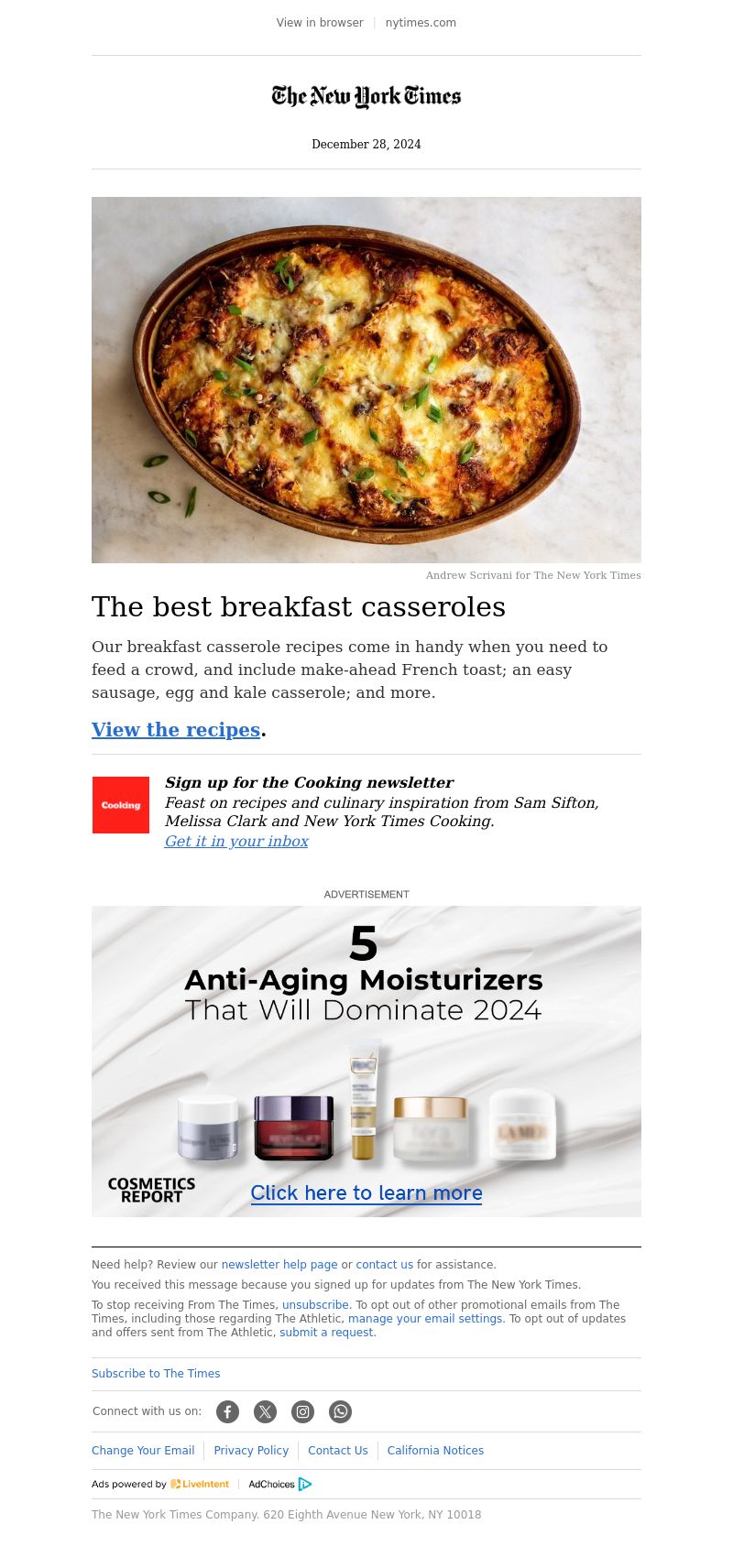The height and width of the screenshot is (1568, 733).
Task: Open the Instagram icon
Action: tap(302, 1412)
